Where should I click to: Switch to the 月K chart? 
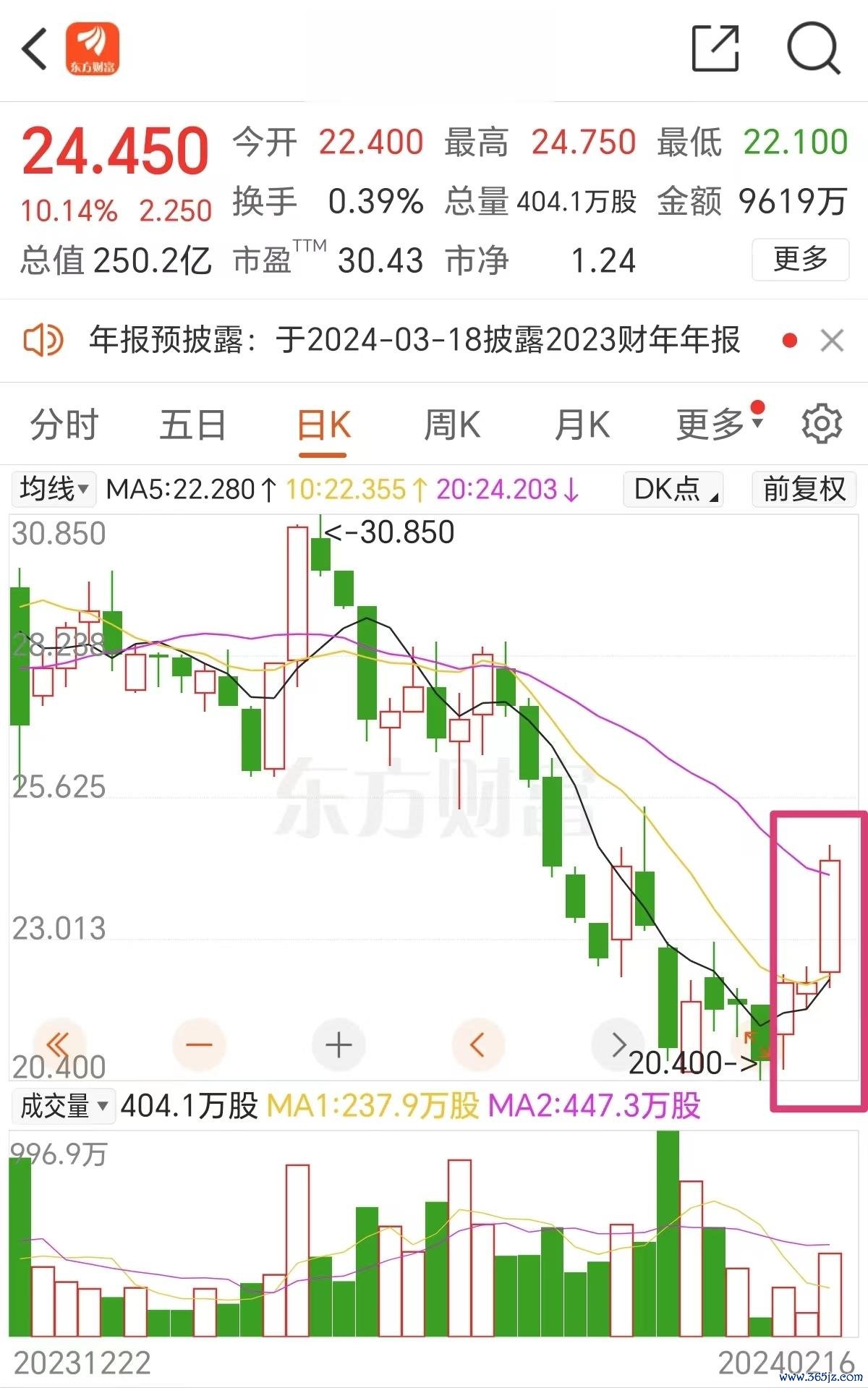click(582, 425)
